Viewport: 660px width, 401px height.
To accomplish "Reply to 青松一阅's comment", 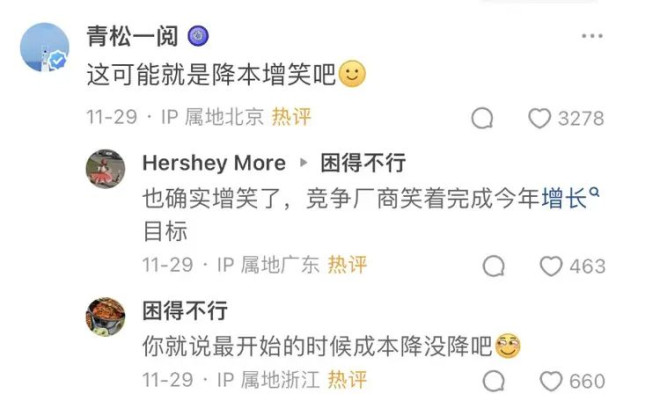I will click(x=482, y=118).
